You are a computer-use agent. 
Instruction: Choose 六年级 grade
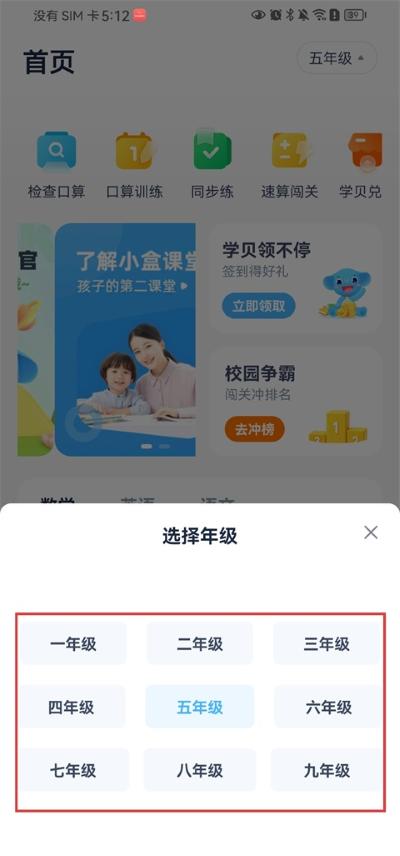(328, 707)
